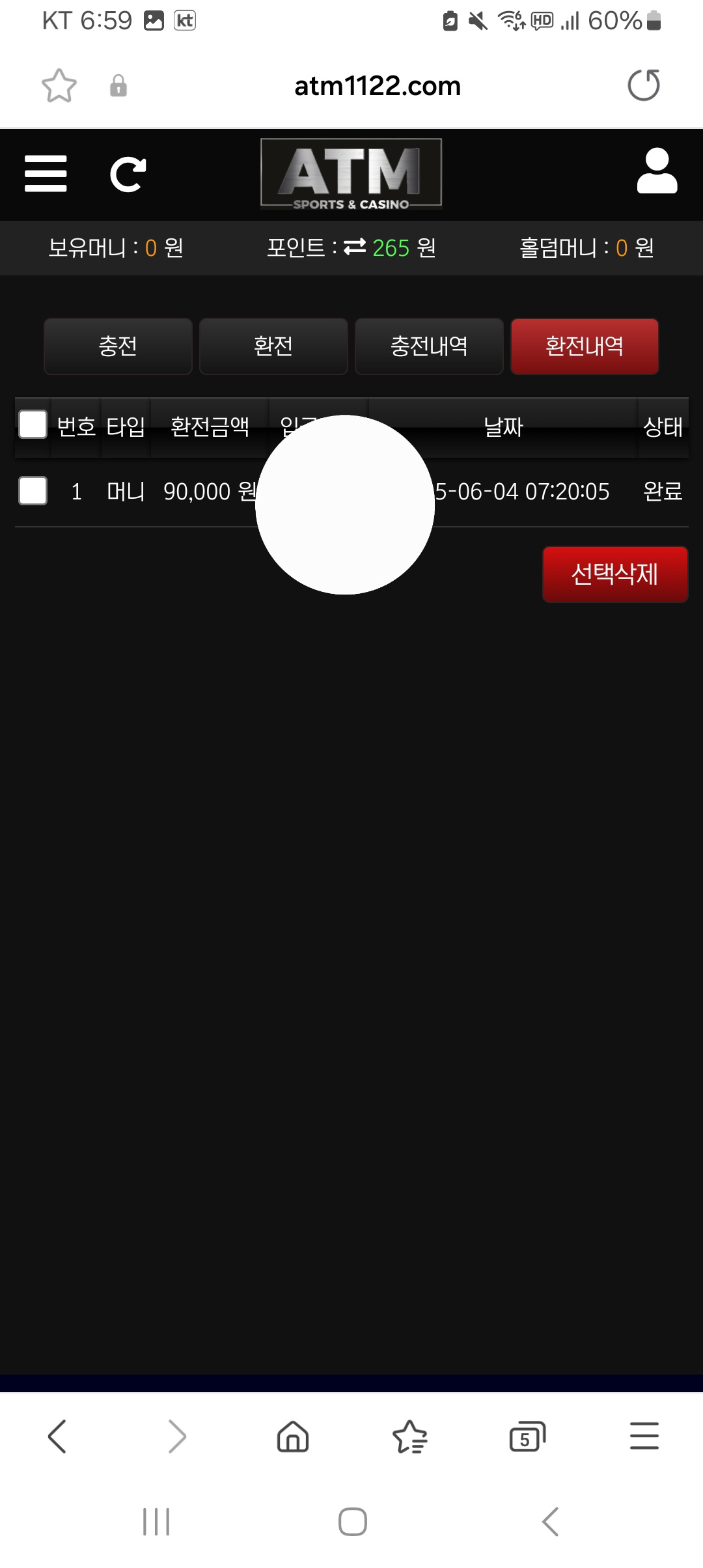703x1568 pixels.
Task: Switch to the 환전 tab
Action: (273, 346)
